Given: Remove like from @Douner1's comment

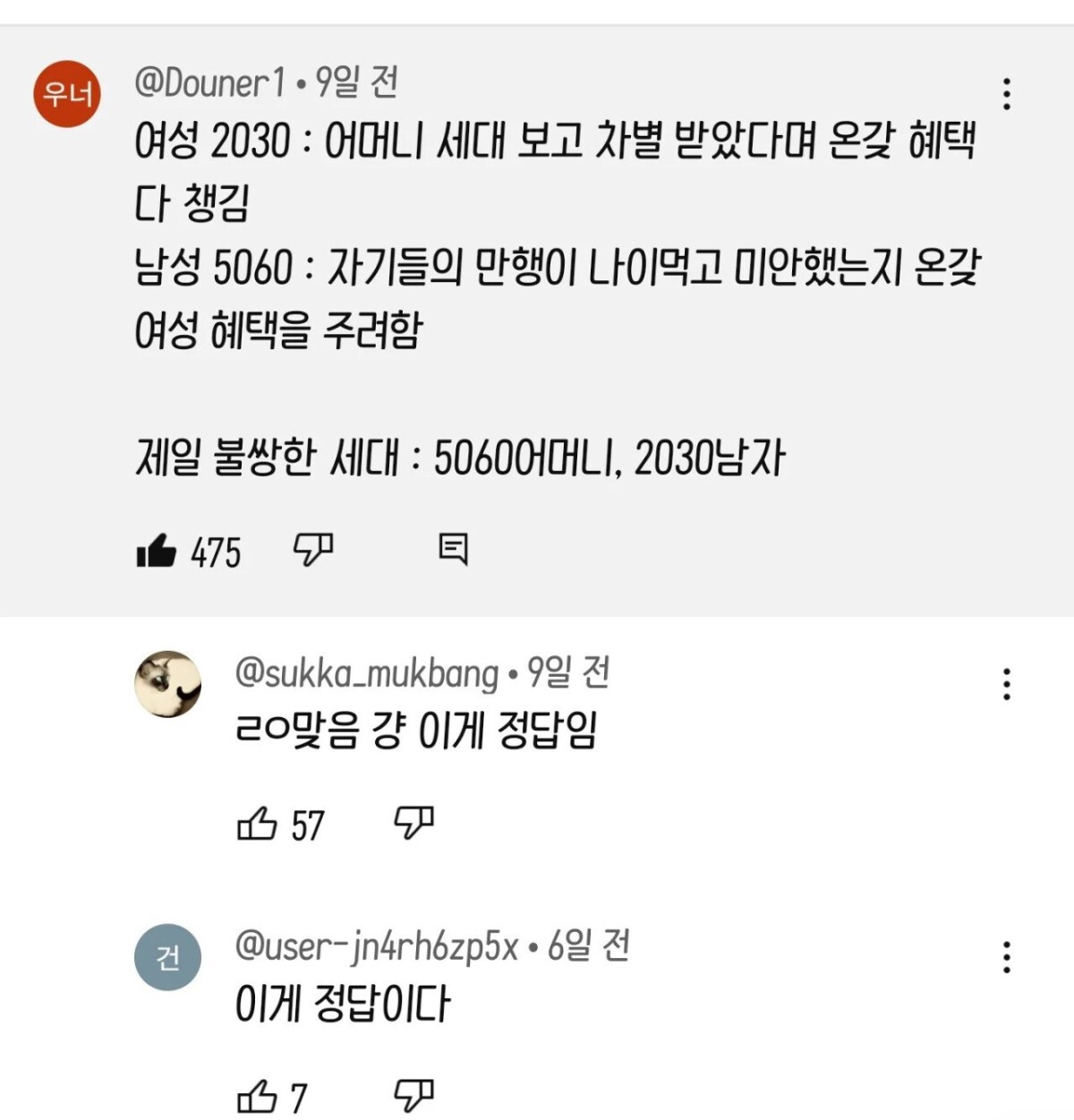Looking at the screenshot, I should [157, 551].
